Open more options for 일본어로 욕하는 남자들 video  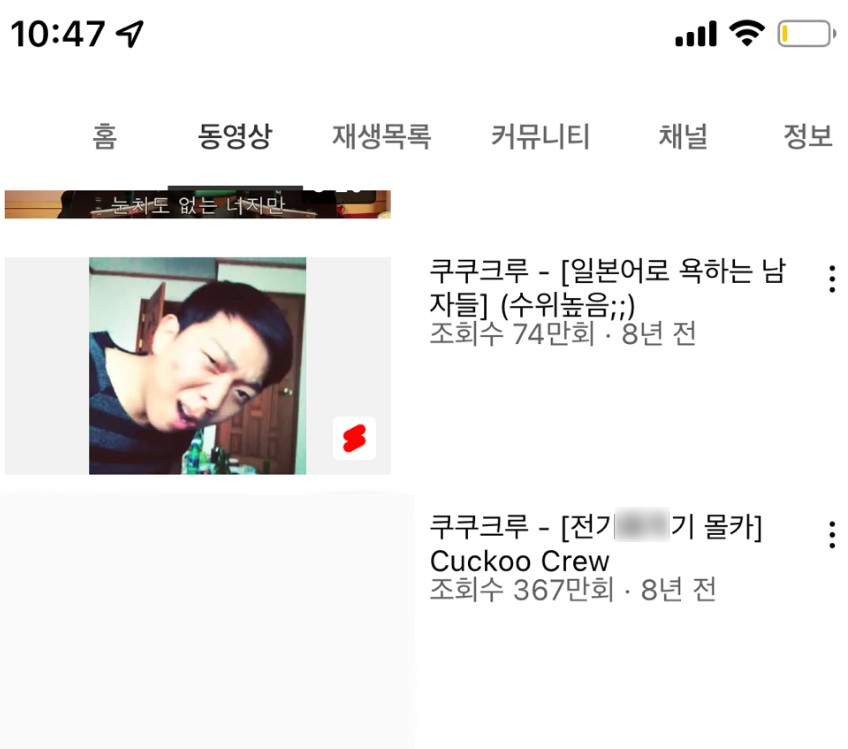(x=831, y=279)
